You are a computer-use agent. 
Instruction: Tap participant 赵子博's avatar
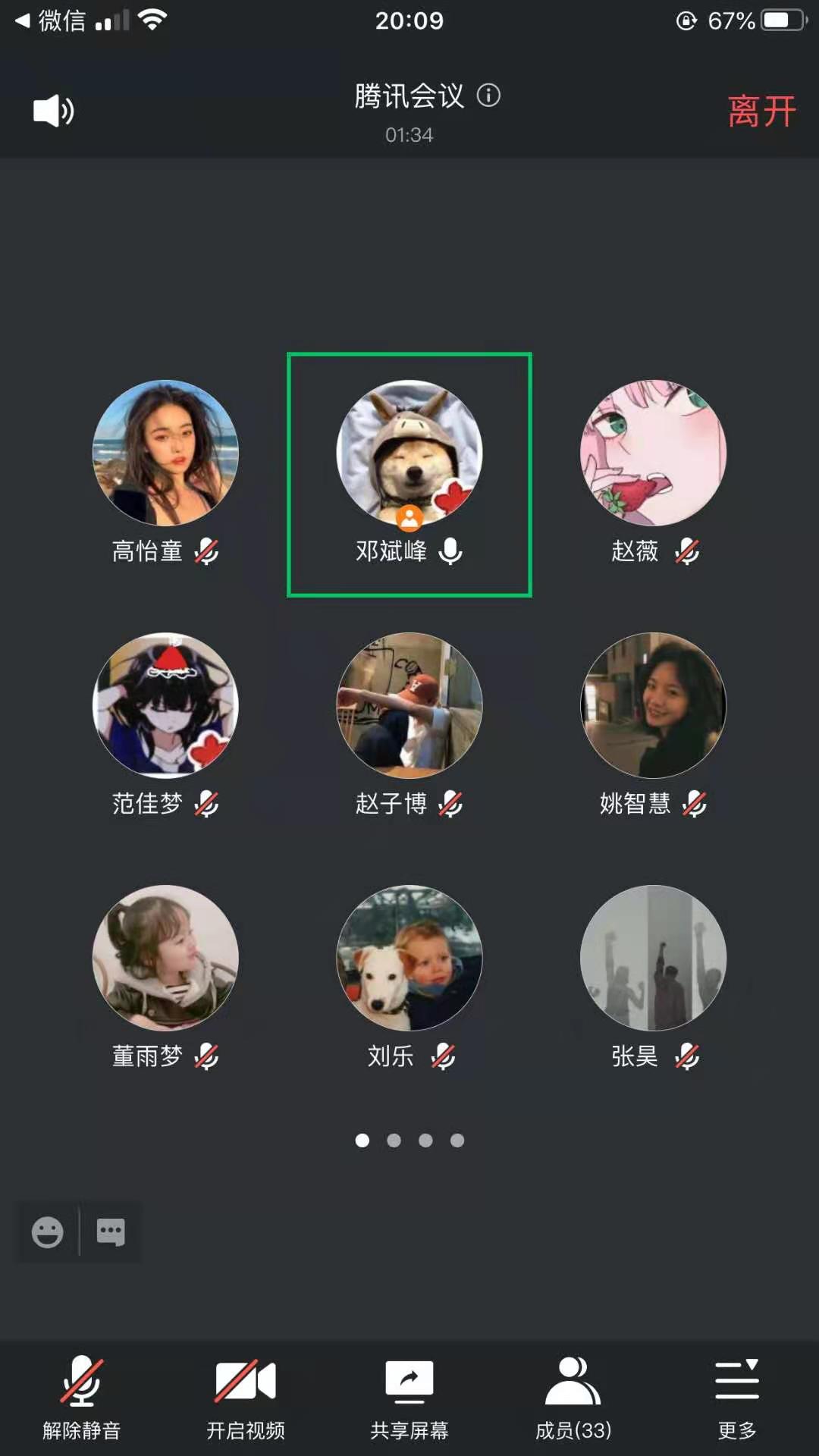click(x=409, y=706)
